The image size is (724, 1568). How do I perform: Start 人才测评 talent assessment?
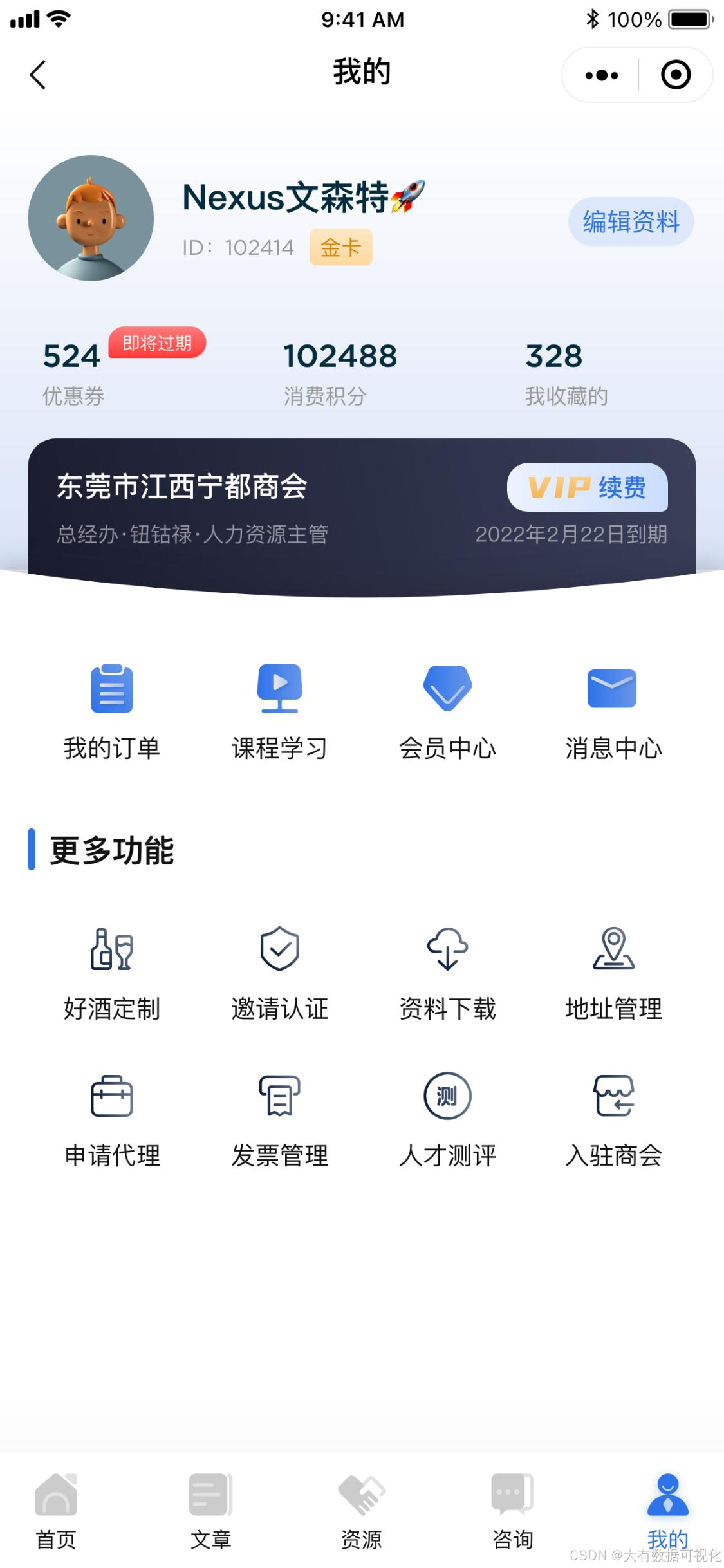click(x=447, y=1120)
